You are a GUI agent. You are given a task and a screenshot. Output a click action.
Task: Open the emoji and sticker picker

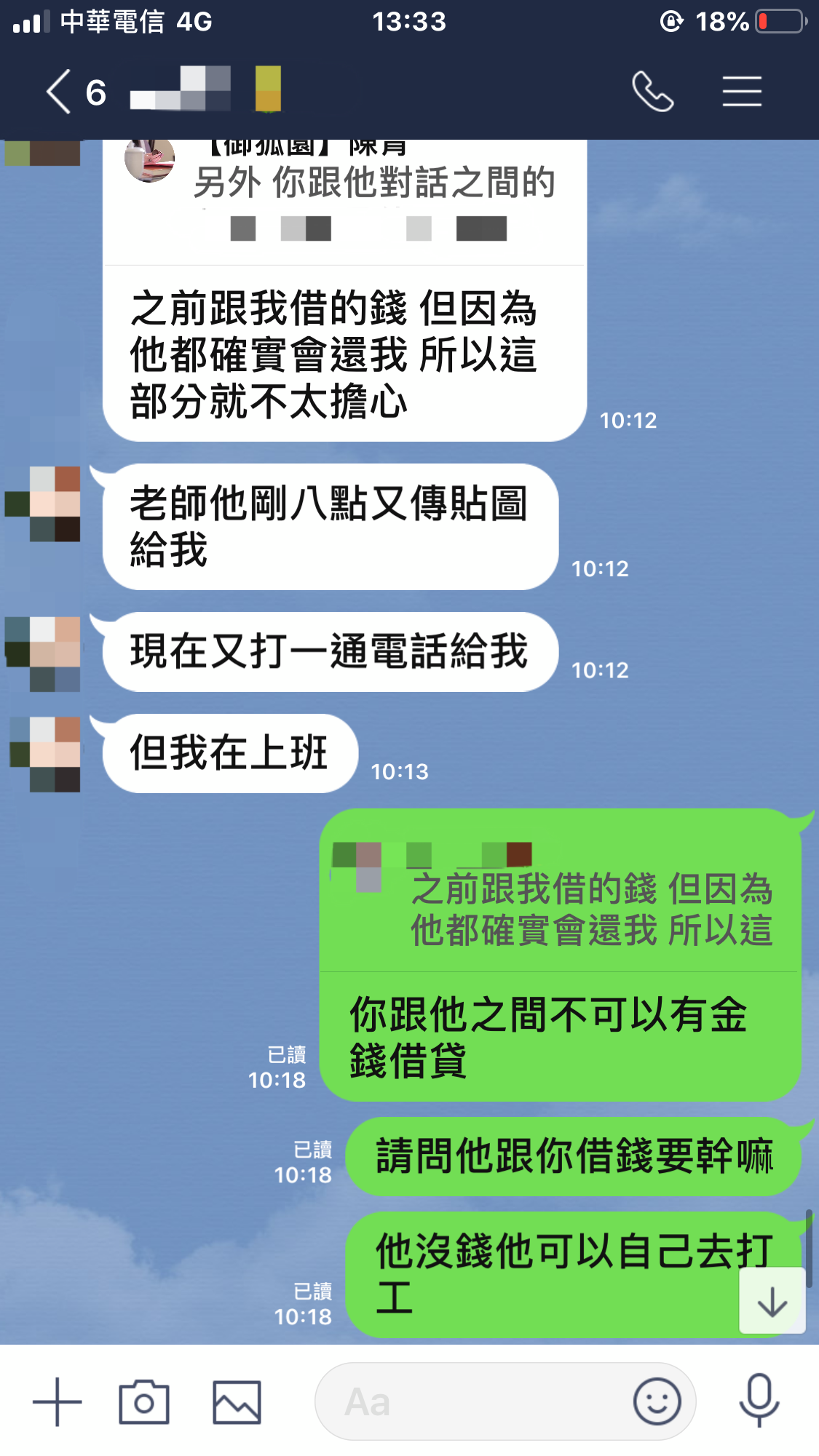657,1401
